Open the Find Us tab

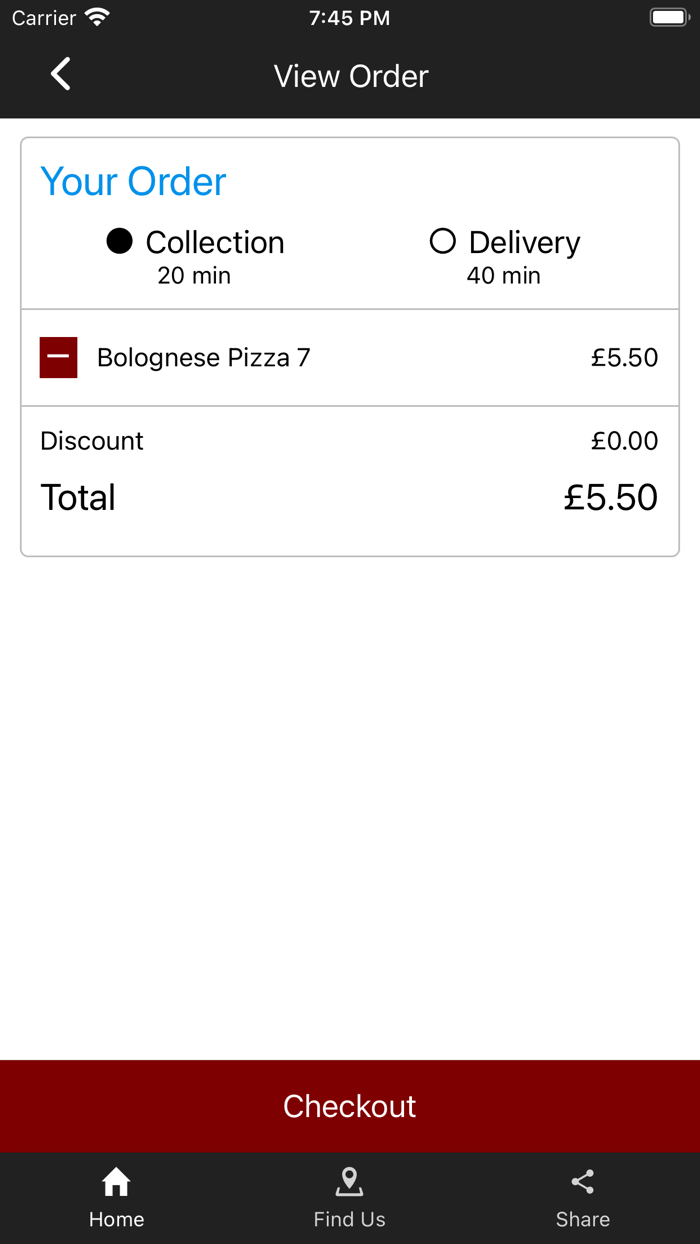349,1197
